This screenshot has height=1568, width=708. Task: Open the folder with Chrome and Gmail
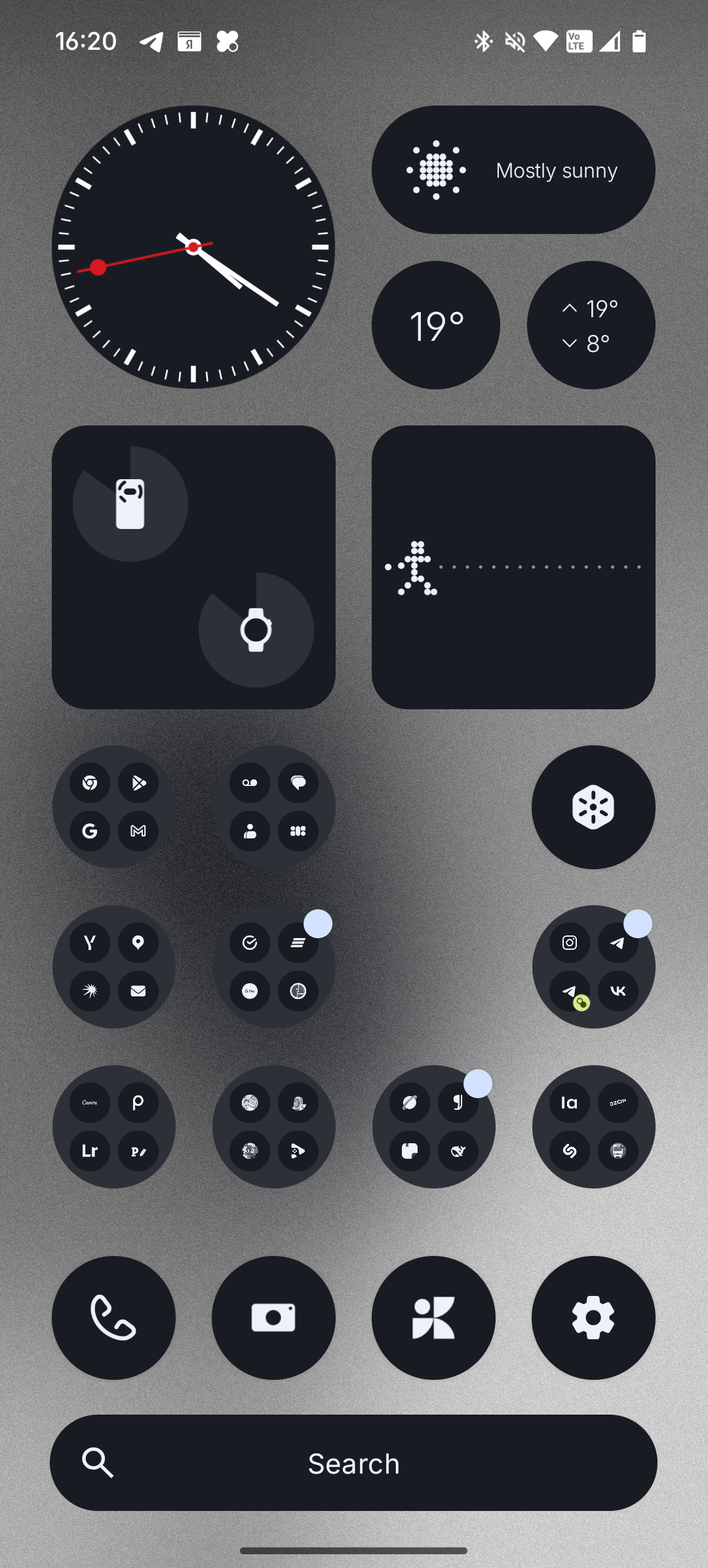coord(114,807)
